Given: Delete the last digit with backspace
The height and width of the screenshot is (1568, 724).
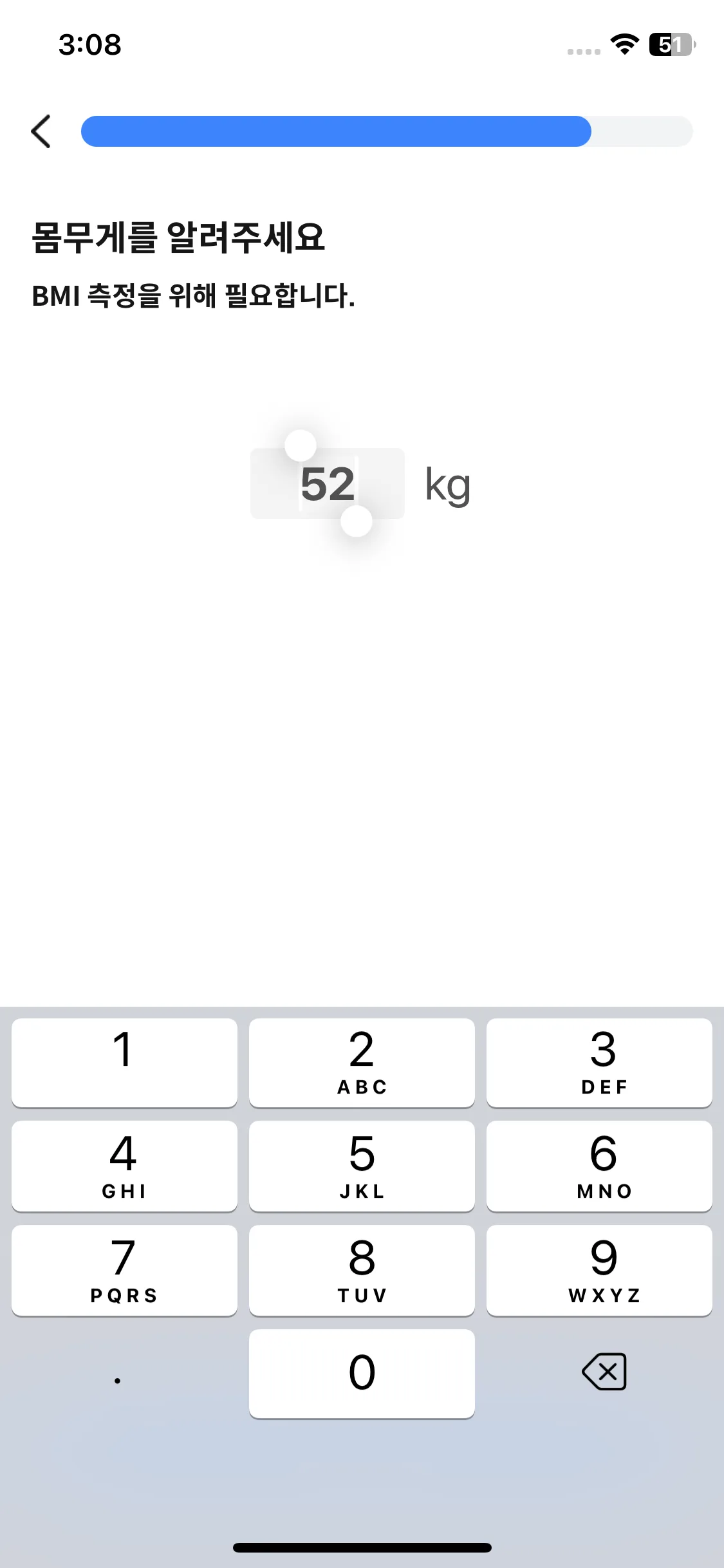Looking at the screenshot, I should [604, 1372].
